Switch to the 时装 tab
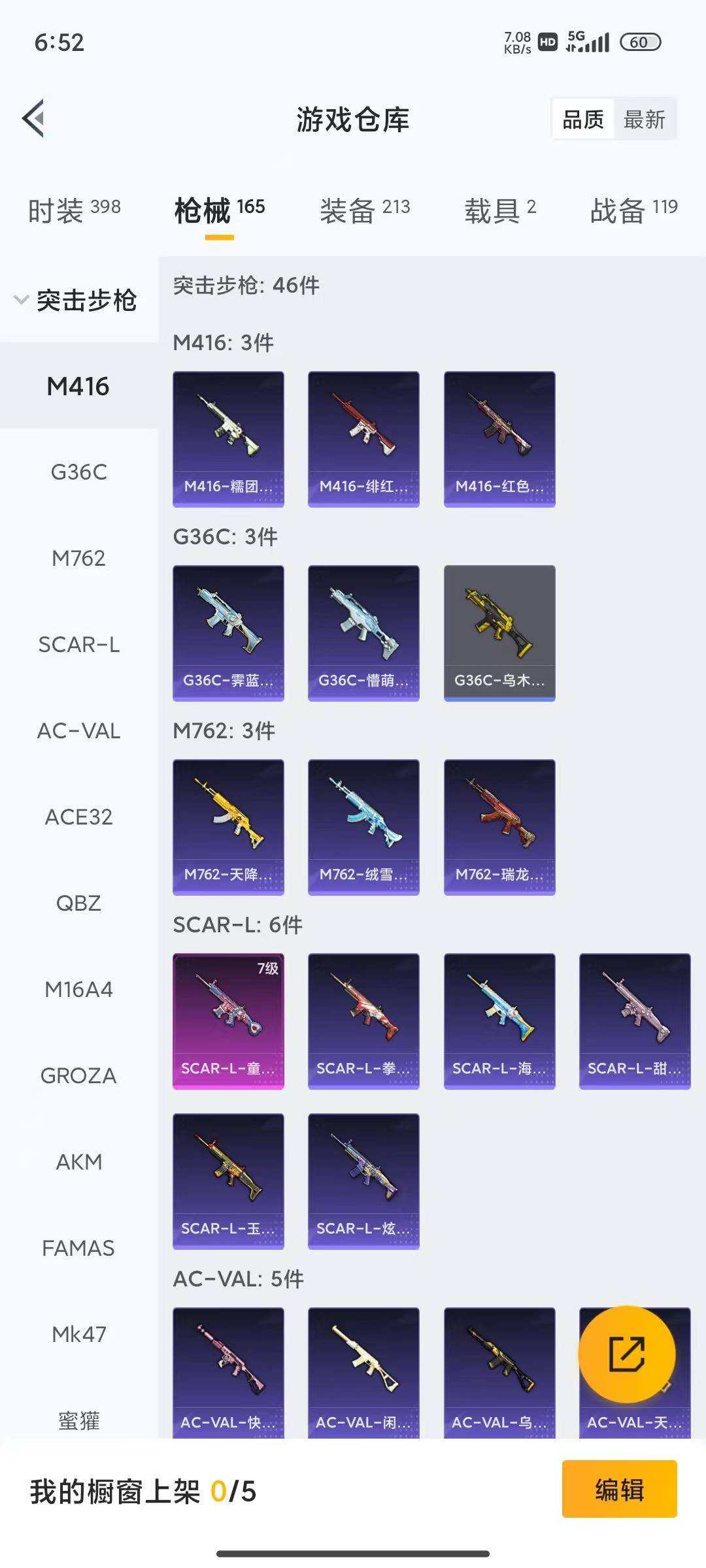 (x=74, y=210)
